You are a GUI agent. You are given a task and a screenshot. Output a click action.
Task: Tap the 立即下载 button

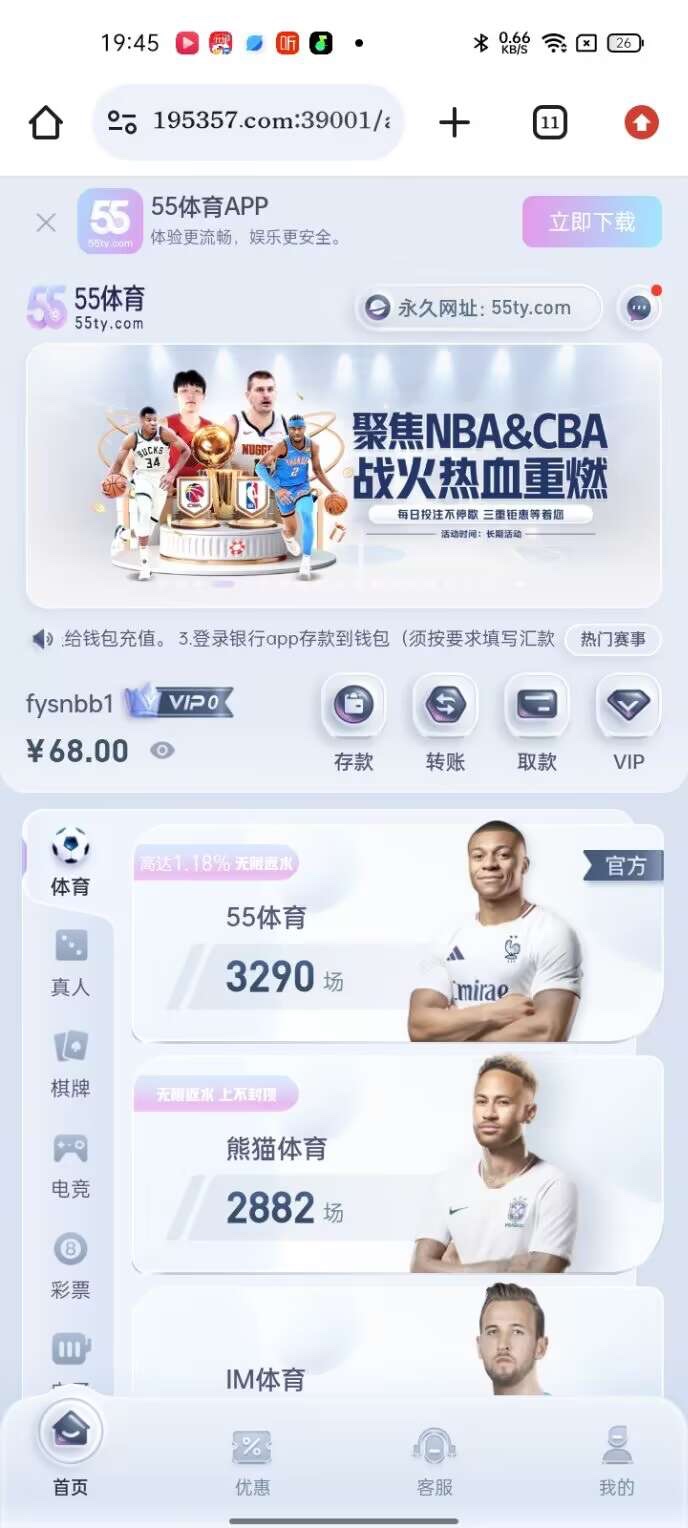(591, 222)
